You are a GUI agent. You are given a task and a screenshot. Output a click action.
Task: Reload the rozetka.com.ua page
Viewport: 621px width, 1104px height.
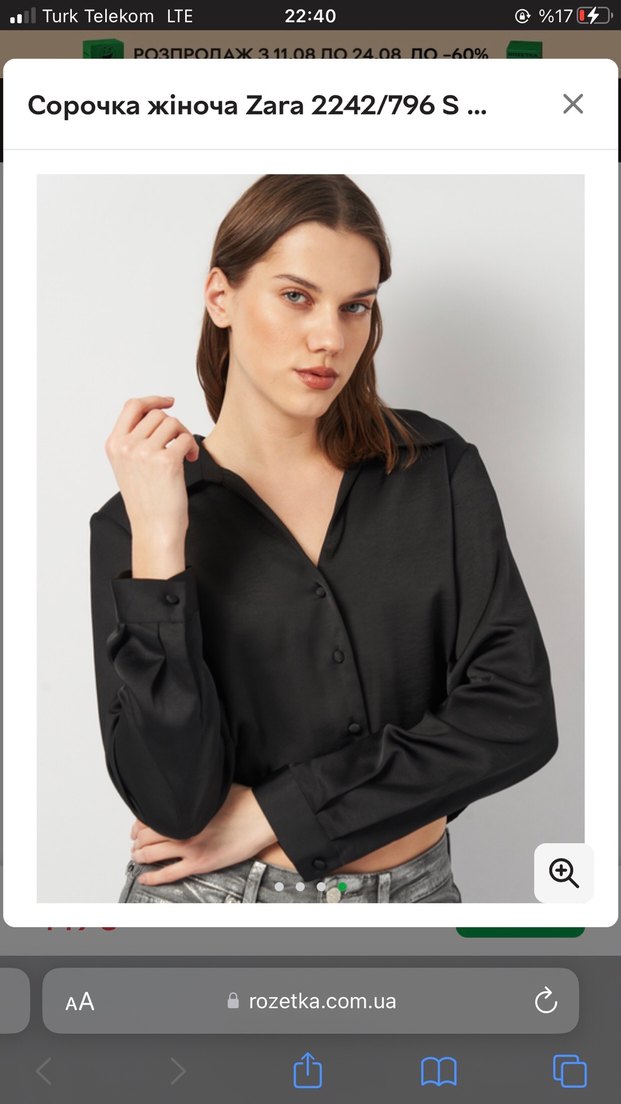click(x=545, y=1001)
